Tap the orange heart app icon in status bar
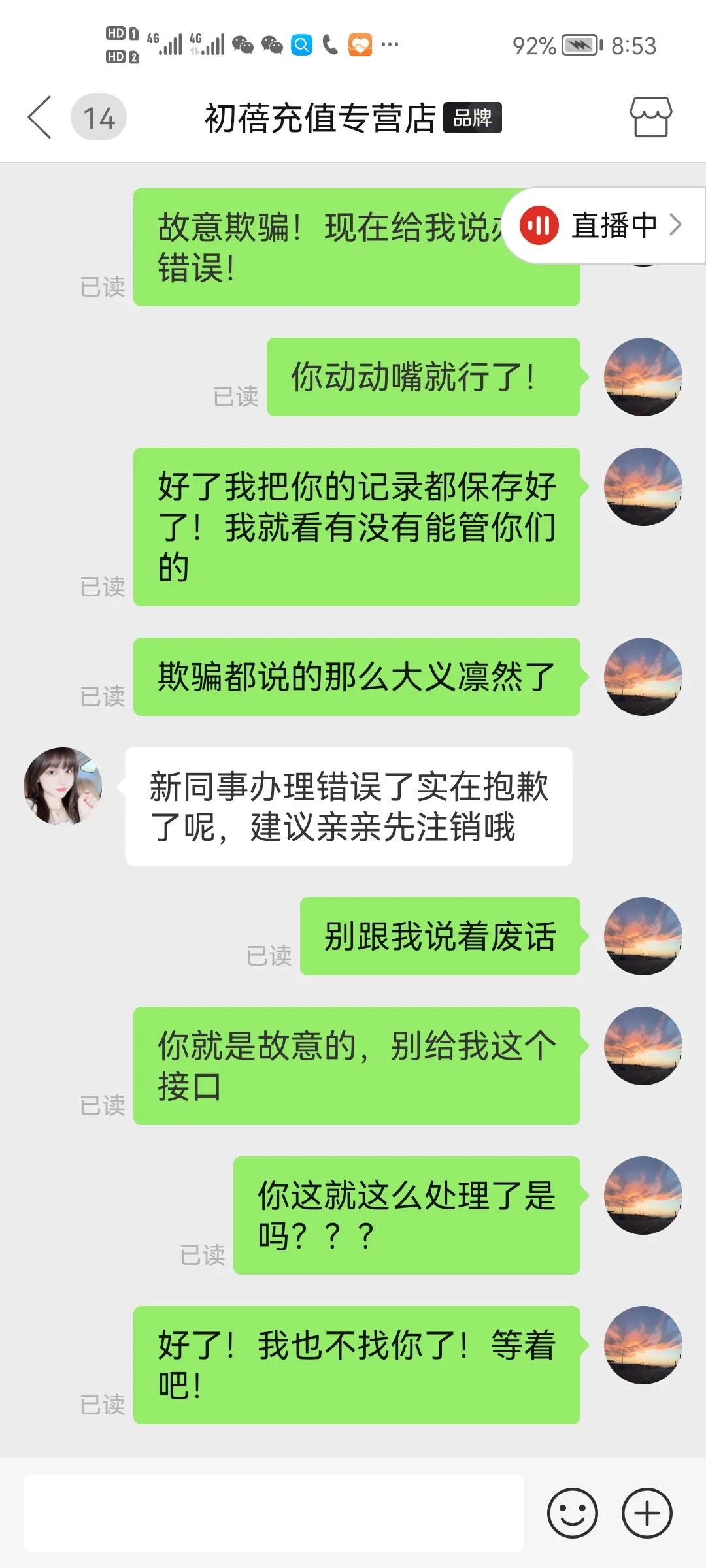The image size is (706, 1568). (359, 44)
